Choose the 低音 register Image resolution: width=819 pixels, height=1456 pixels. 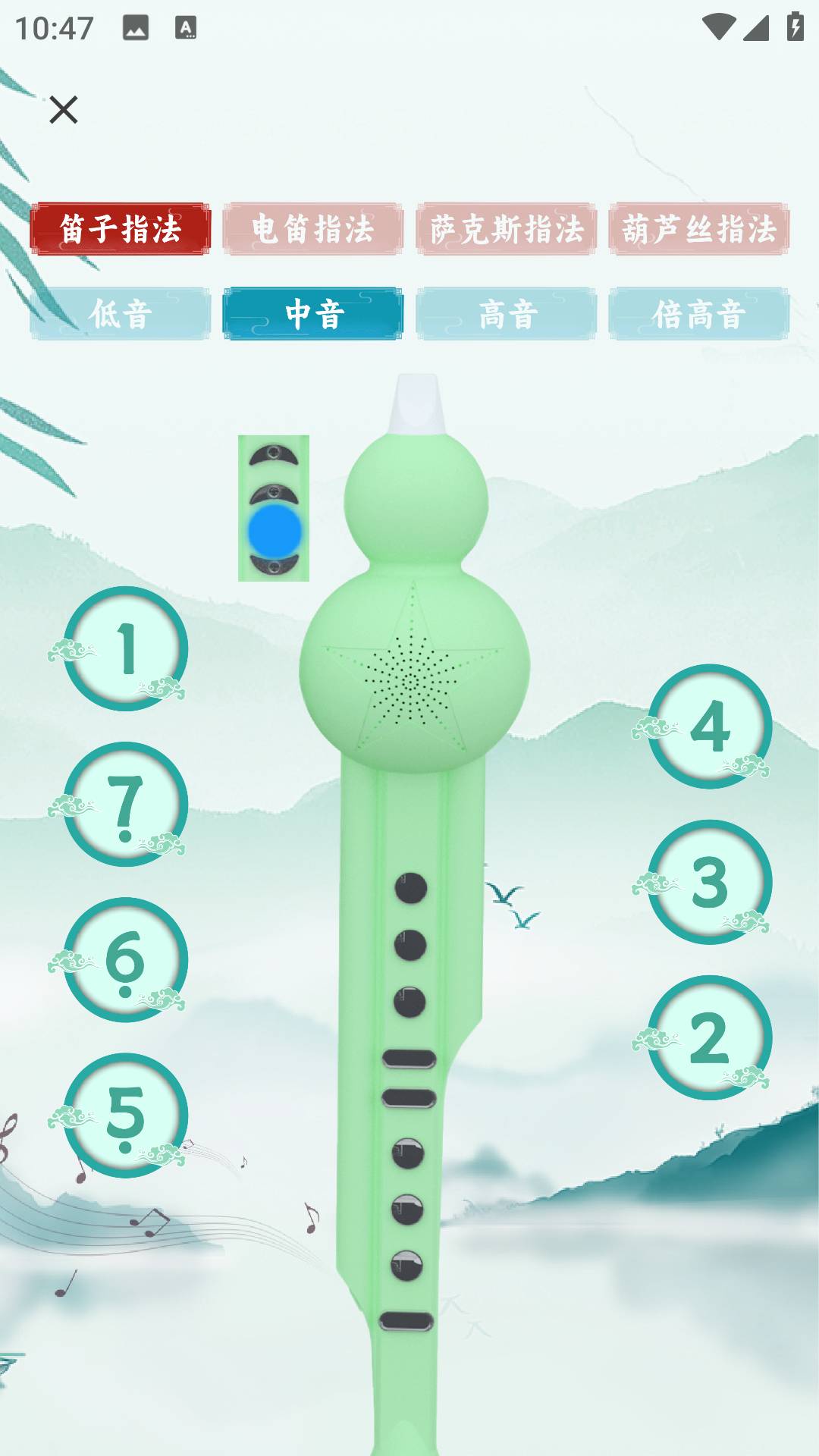click(120, 313)
